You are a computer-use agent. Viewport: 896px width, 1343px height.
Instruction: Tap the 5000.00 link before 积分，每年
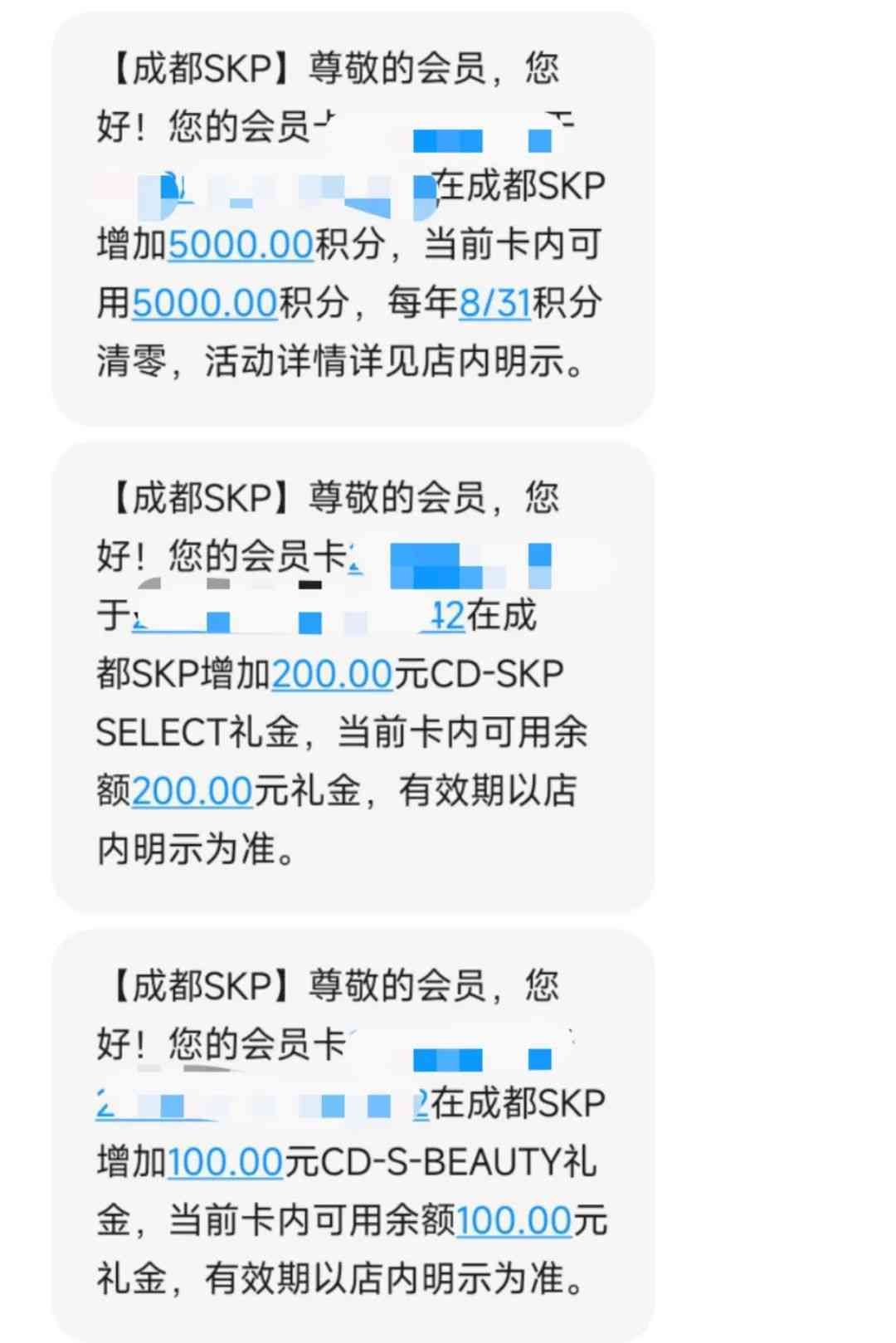pyautogui.click(x=204, y=303)
